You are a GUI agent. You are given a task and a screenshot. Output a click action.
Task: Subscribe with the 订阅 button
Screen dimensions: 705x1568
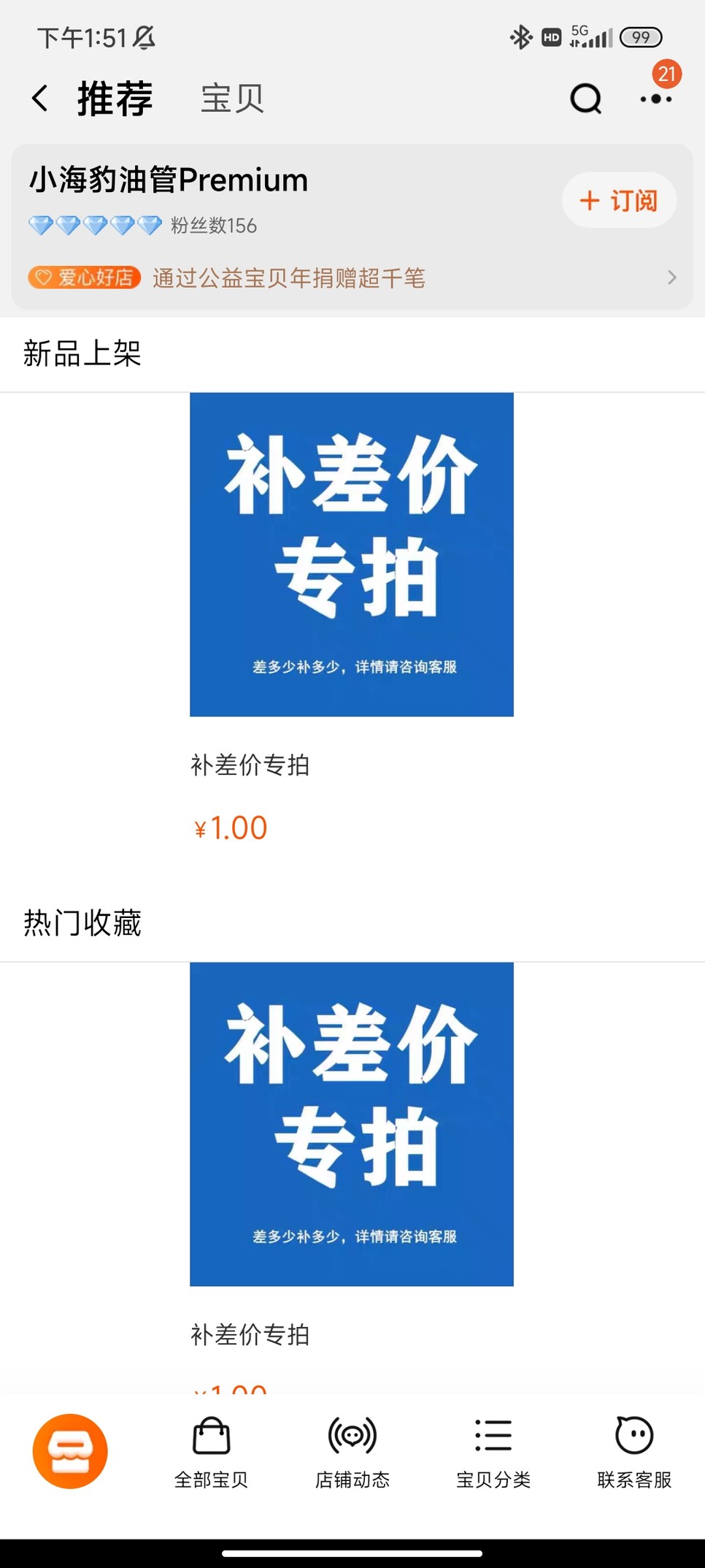[619, 200]
